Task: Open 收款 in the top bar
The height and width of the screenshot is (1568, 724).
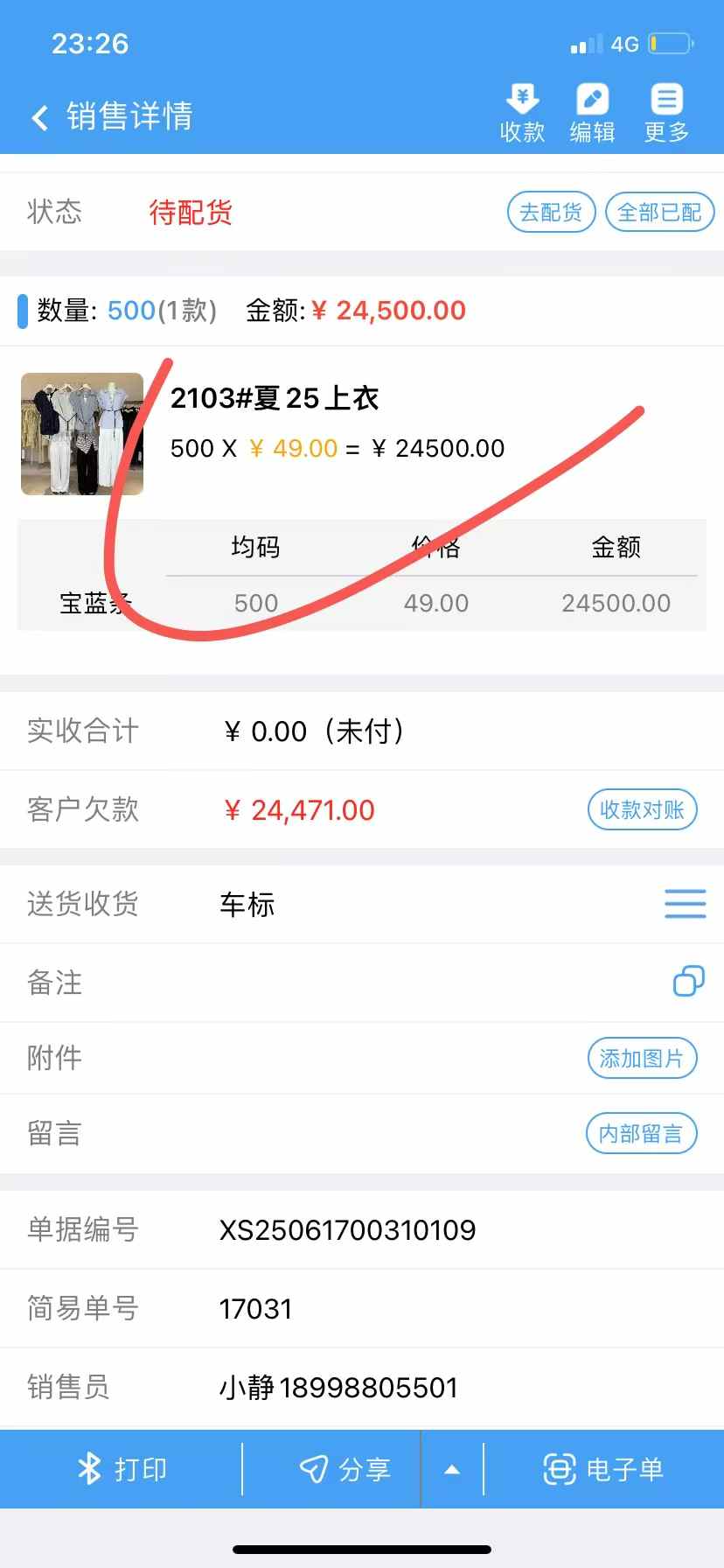Action: (522, 112)
